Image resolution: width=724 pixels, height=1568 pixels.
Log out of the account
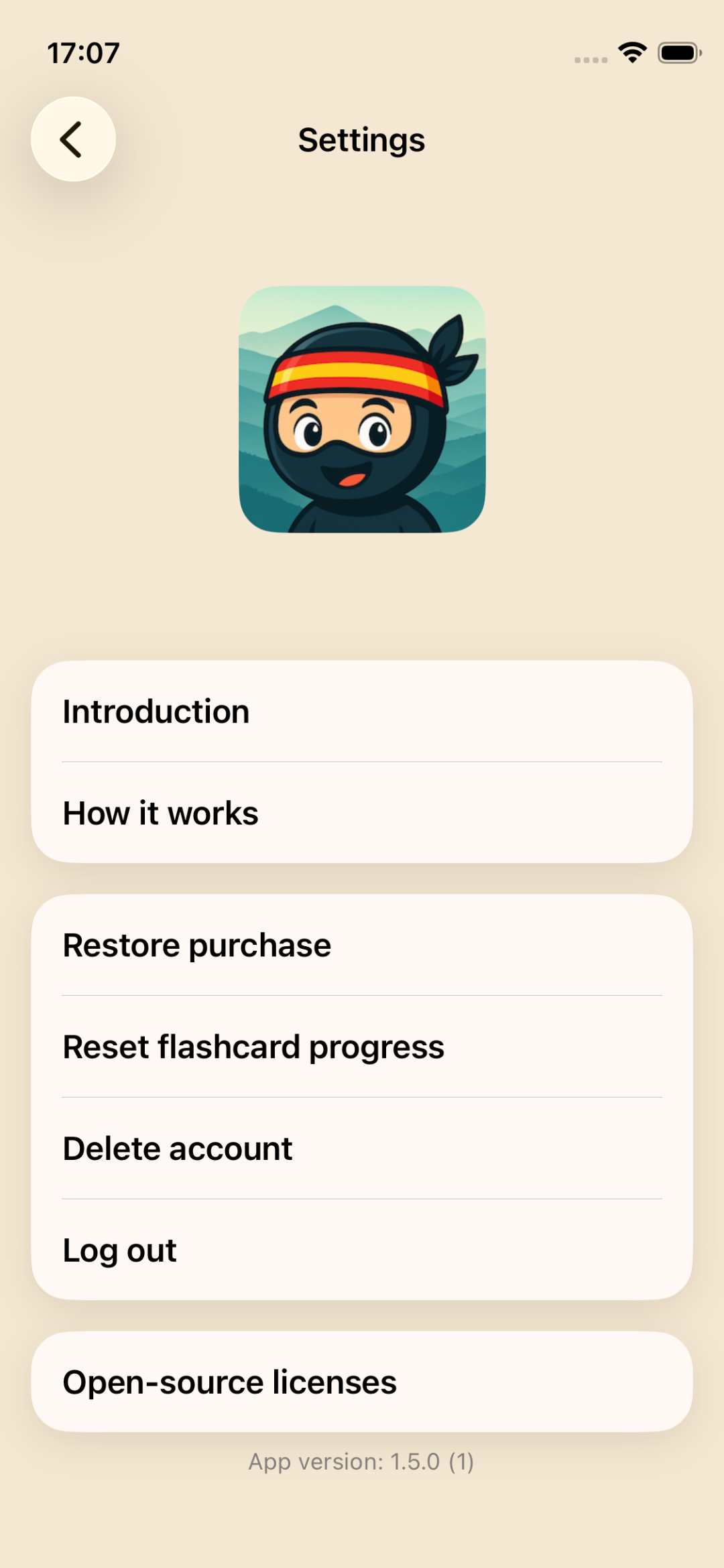click(x=362, y=1250)
